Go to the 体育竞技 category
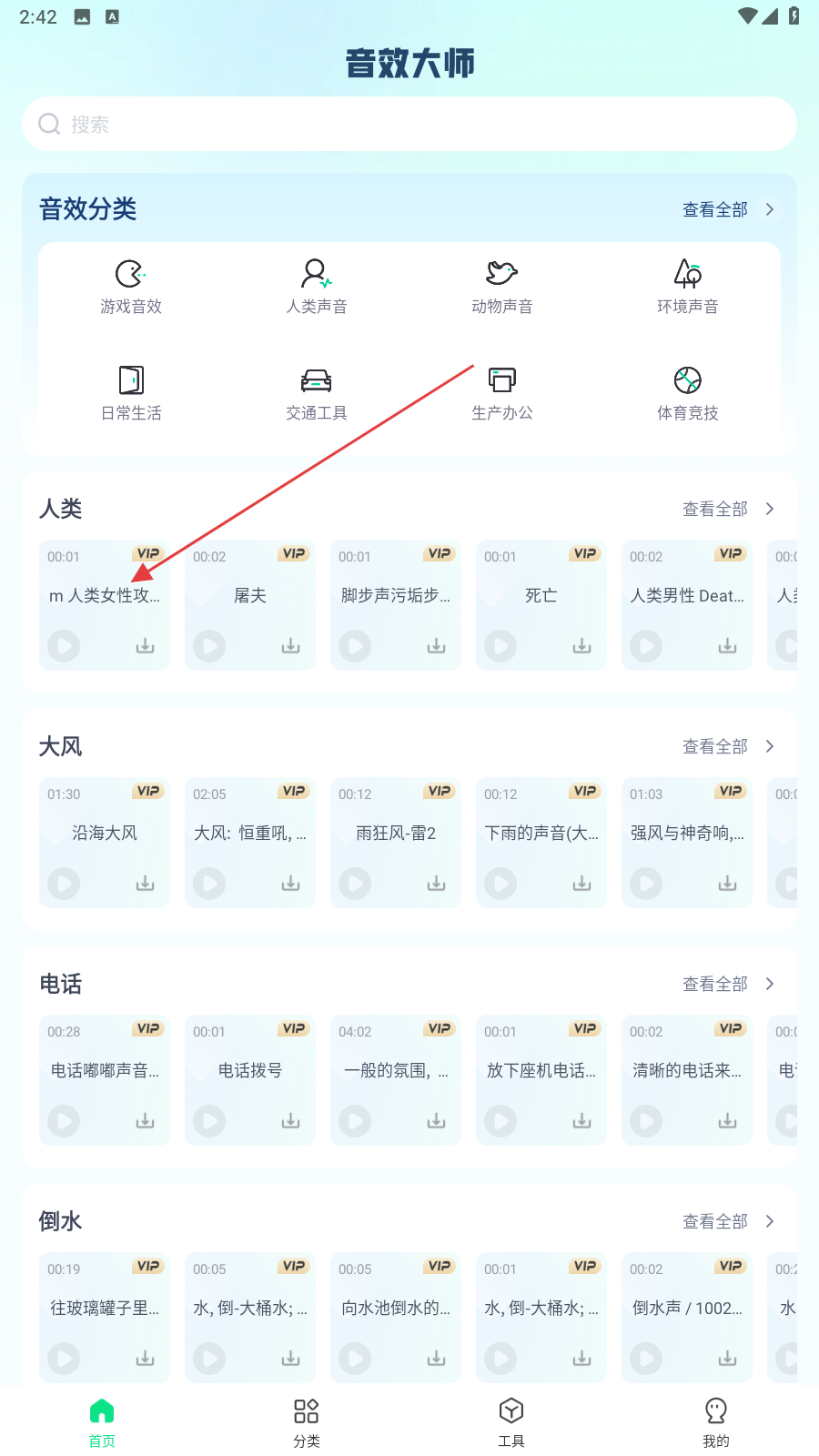 (x=688, y=394)
